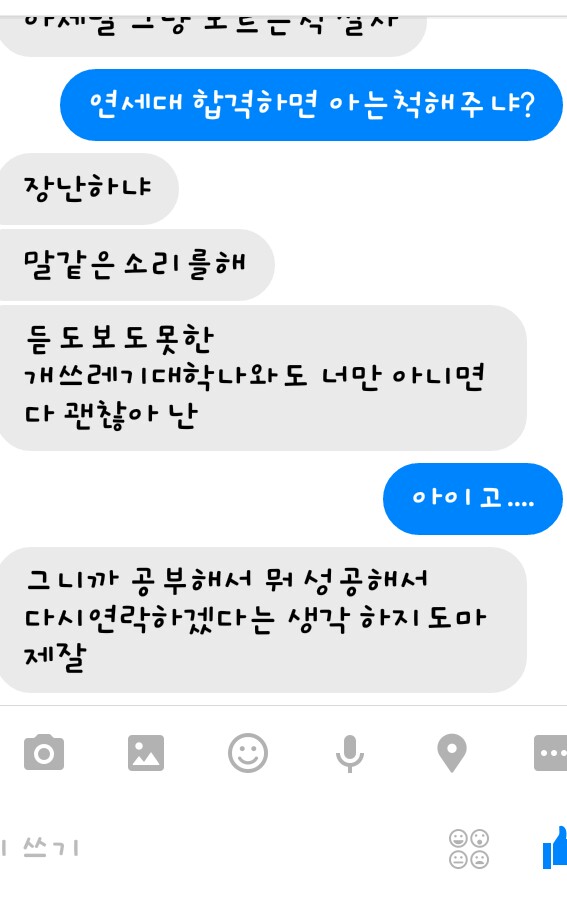
Task: Open the camera to take a photo
Action: [44, 752]
